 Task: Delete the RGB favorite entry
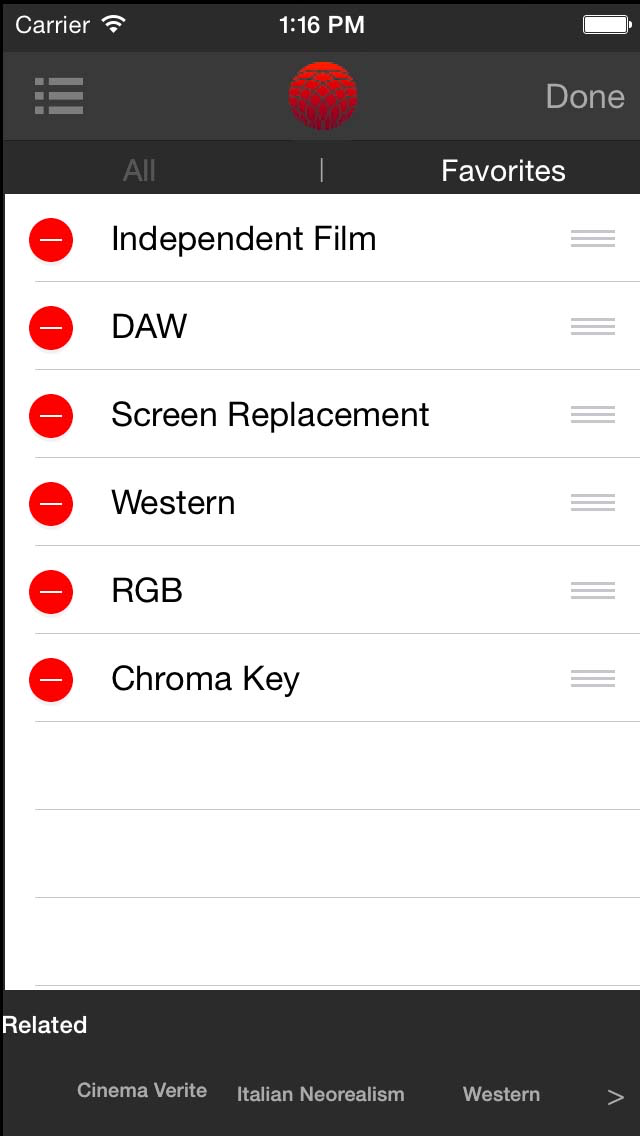coord(51,592)
